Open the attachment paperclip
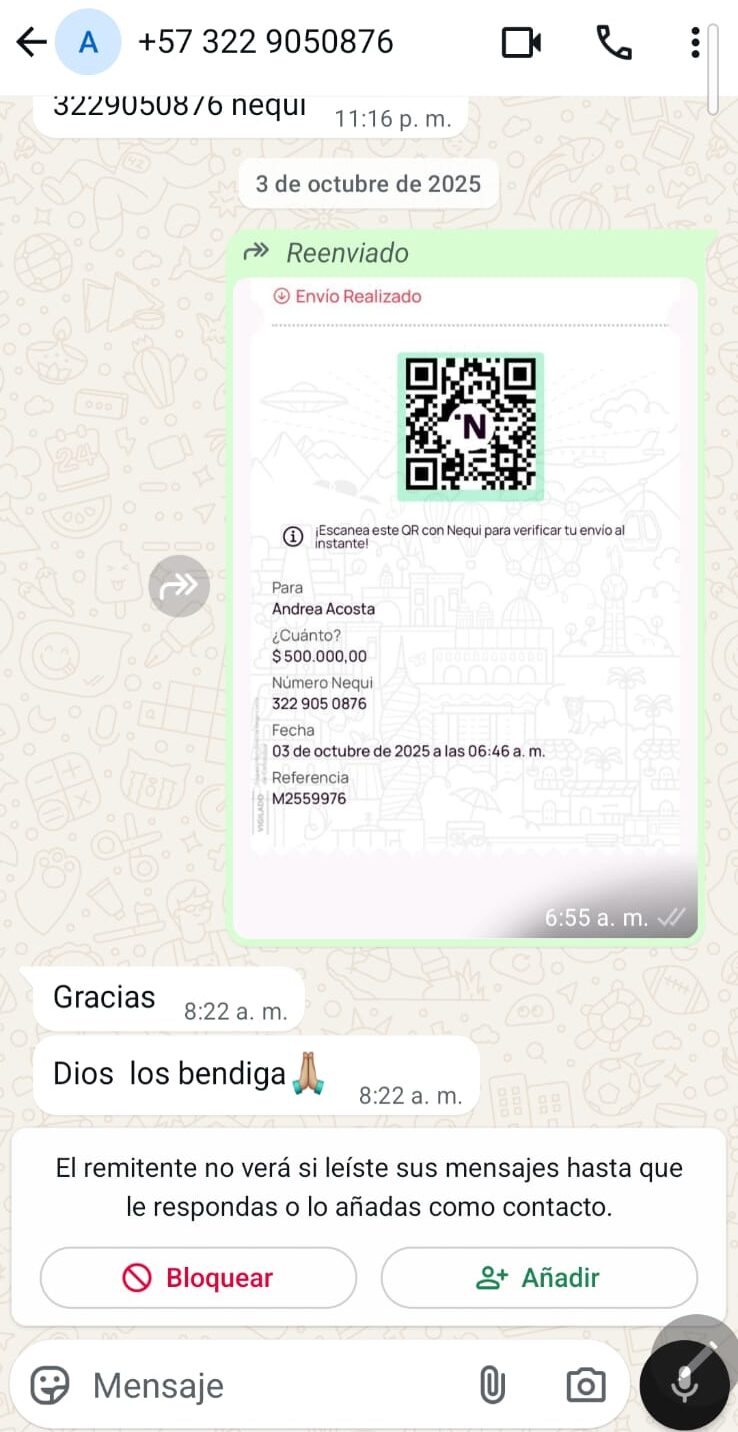This screenshot has width=738, height=1432. (x=492, y=1385)
